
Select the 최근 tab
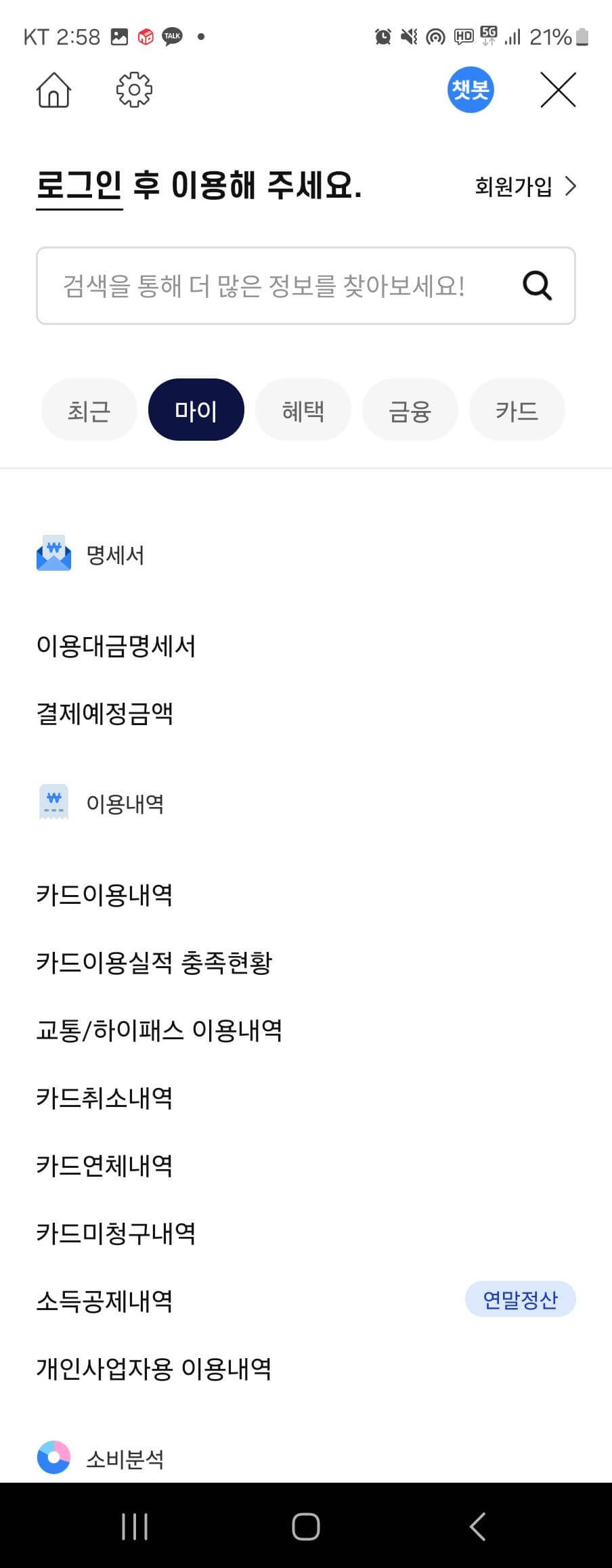pos(89,409)
